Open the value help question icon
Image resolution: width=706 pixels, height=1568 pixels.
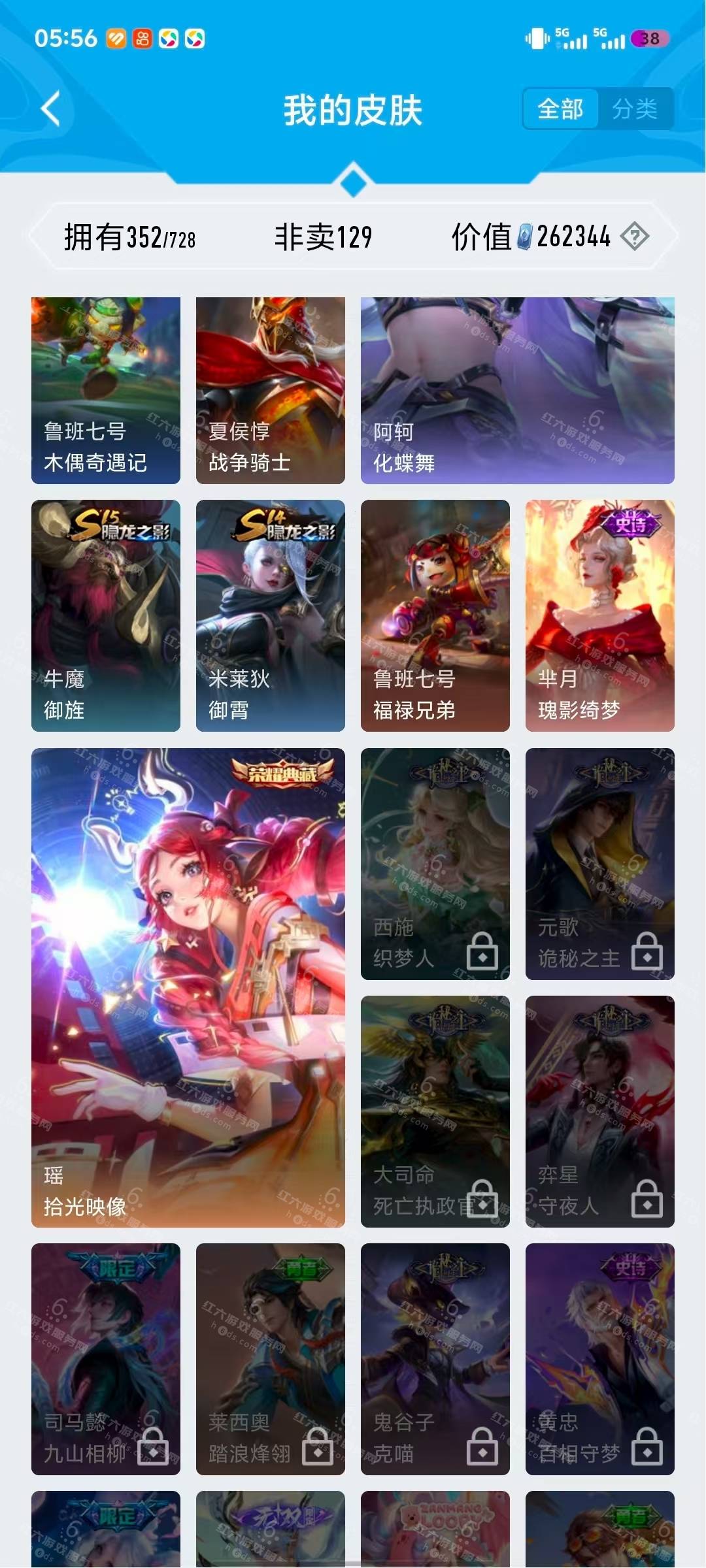pyautogui.click(x=634, y=237)
